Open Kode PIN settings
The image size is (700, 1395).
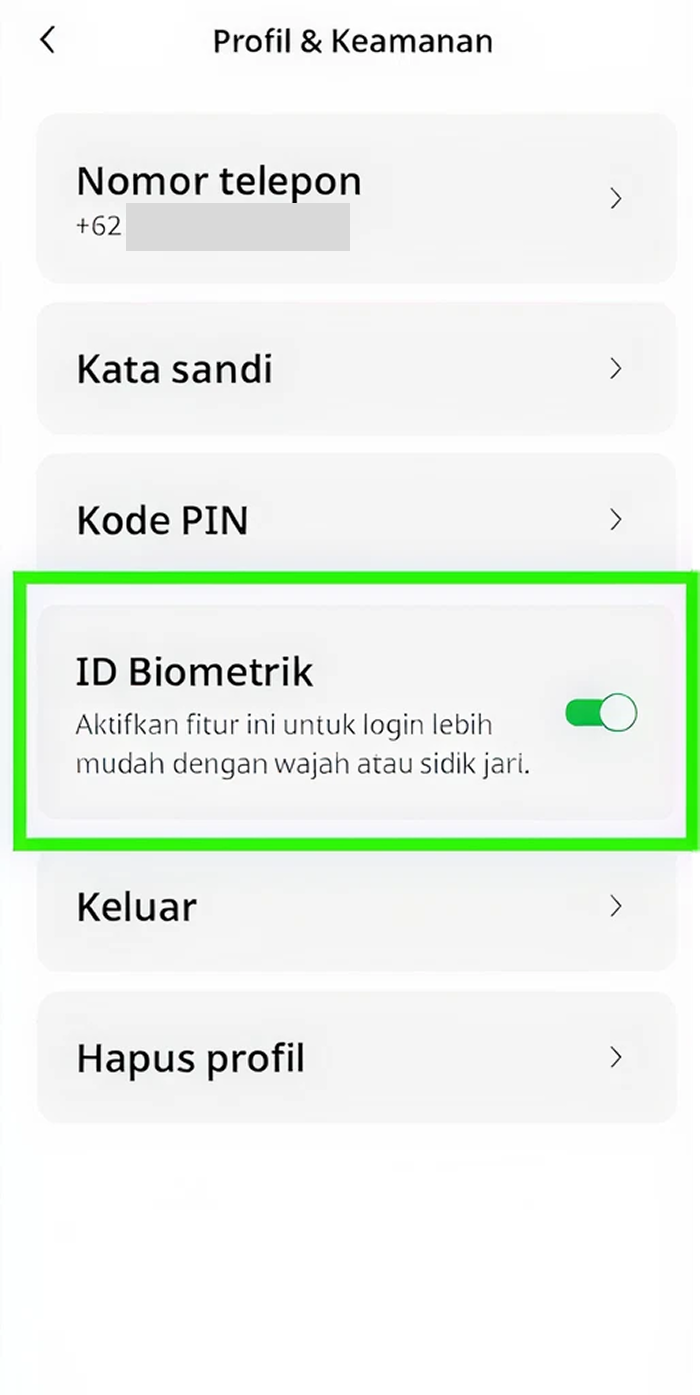pos(357,520)
